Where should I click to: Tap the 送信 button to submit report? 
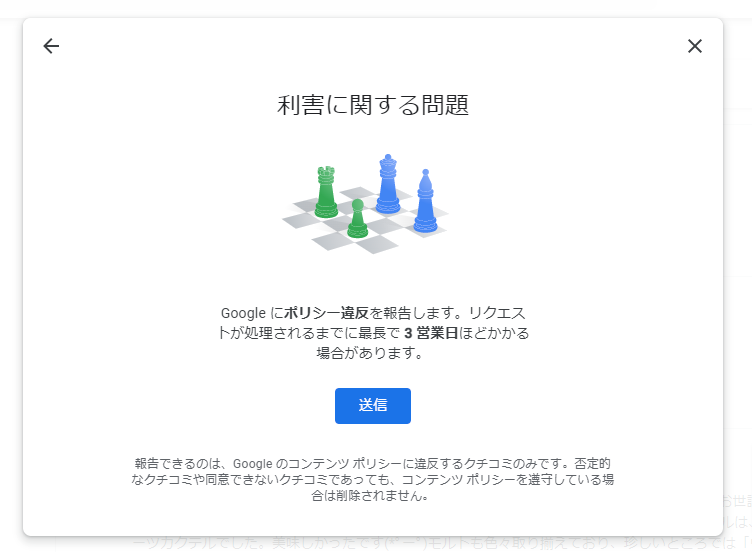[x=372, y=406]
